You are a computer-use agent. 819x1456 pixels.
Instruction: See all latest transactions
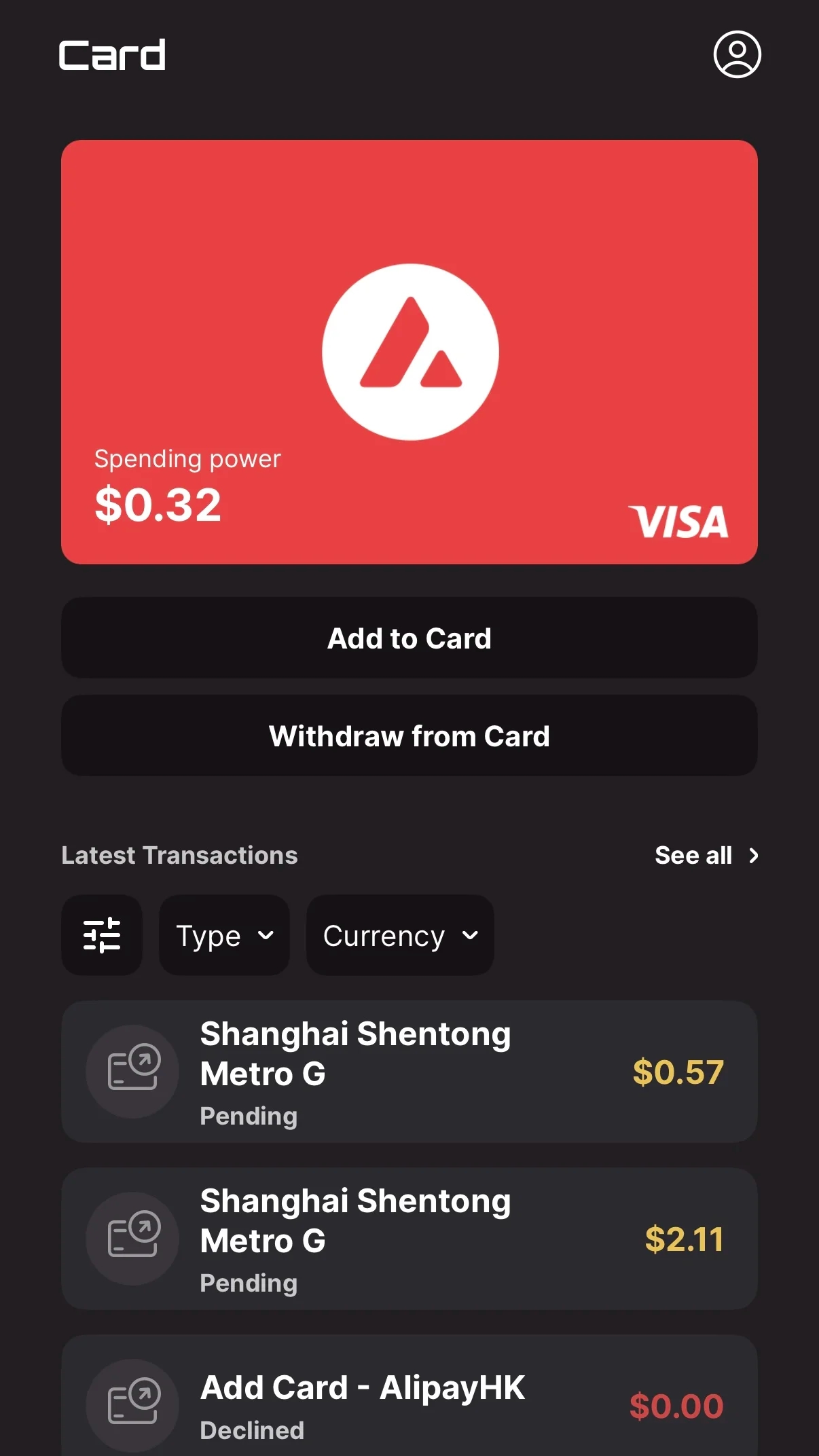pos(706,855)
